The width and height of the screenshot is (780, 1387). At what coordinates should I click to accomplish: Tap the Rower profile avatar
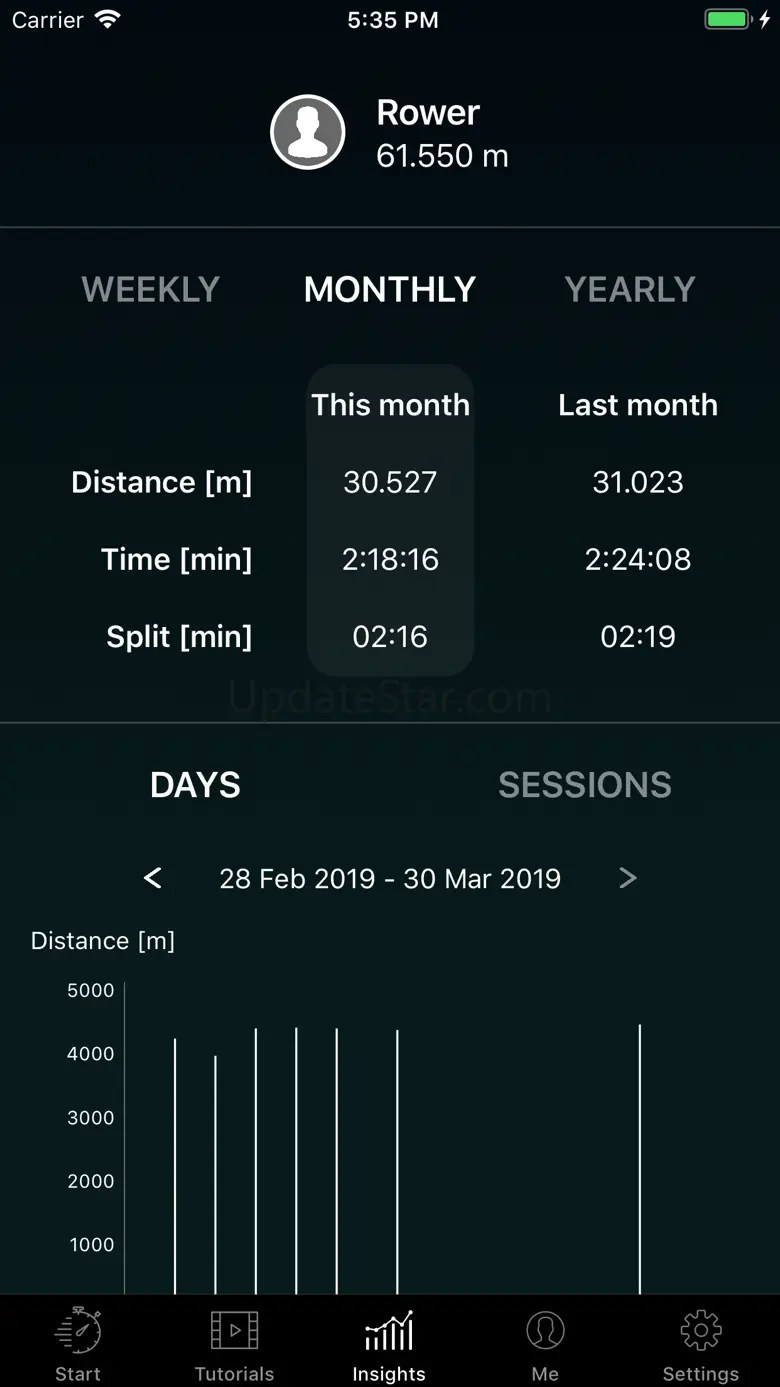click(x=308, y=132)
